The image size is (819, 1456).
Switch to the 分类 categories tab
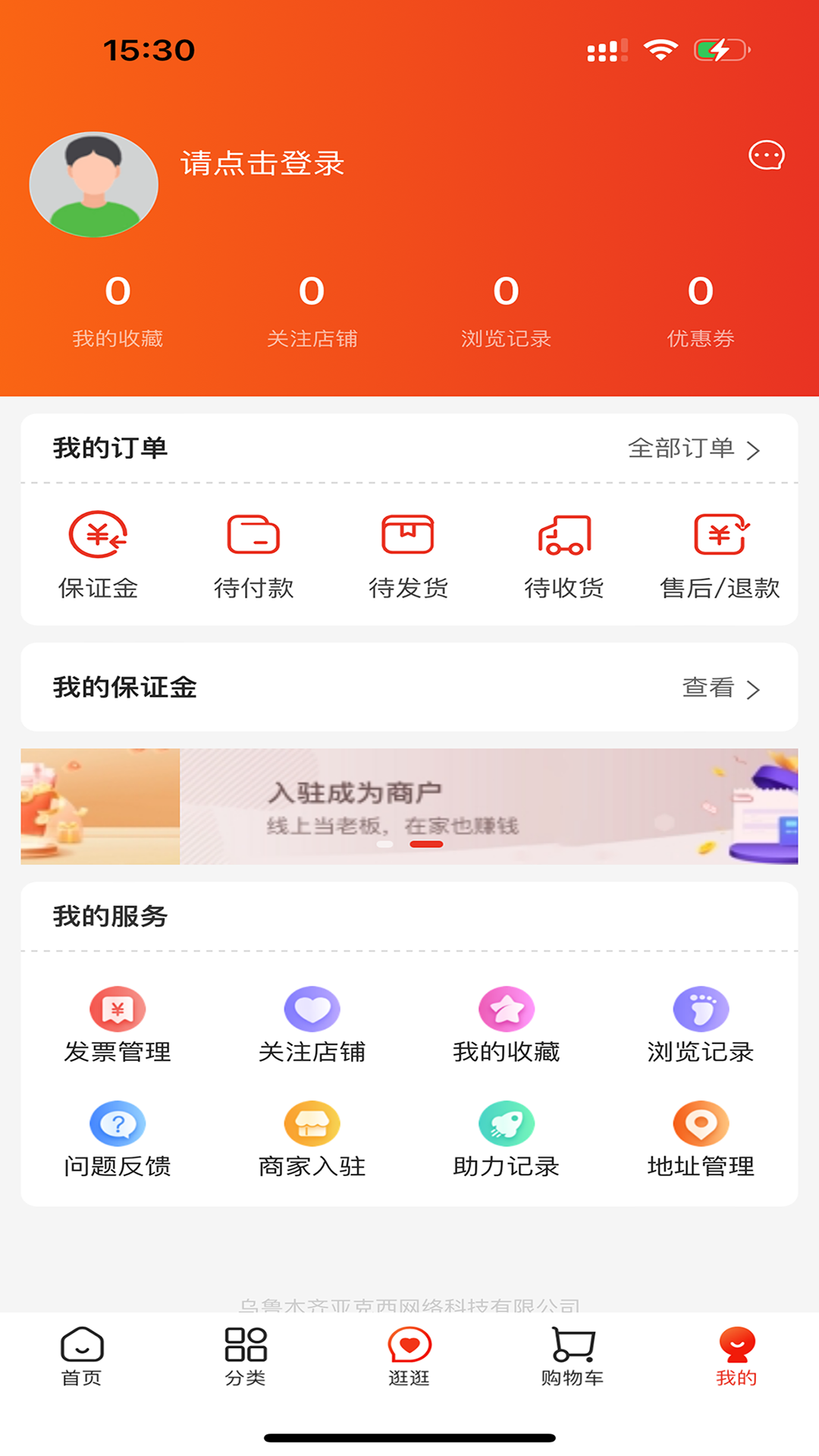(x=245, y=1357)
